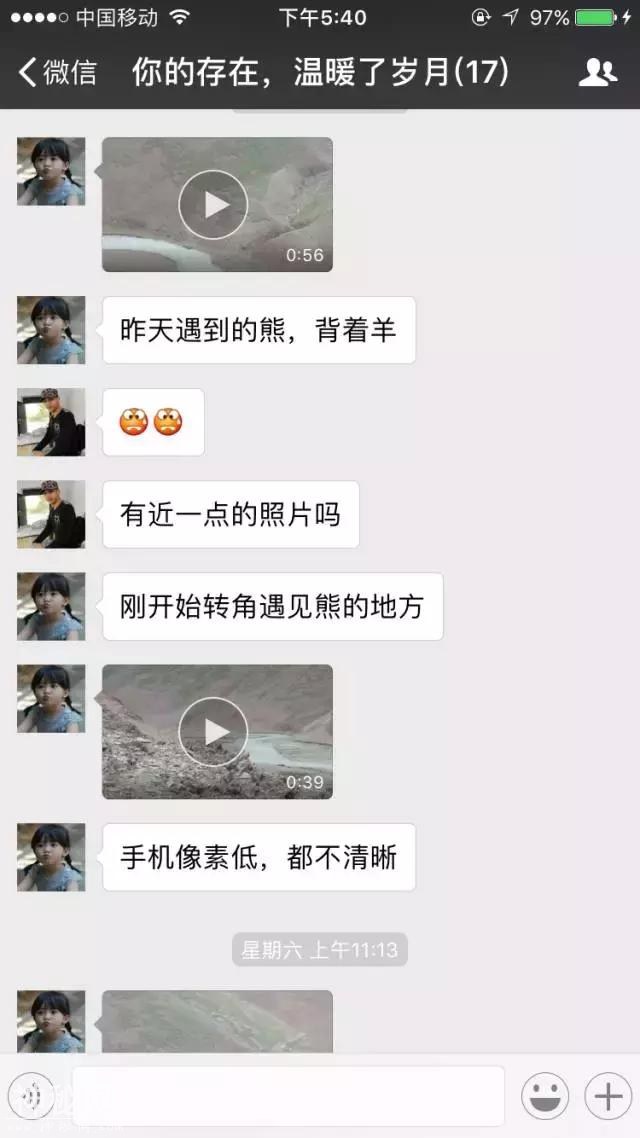Viewport: 640px width, 1138px height.
Task: Go back to the 微信 chat list
Action: 58,72
